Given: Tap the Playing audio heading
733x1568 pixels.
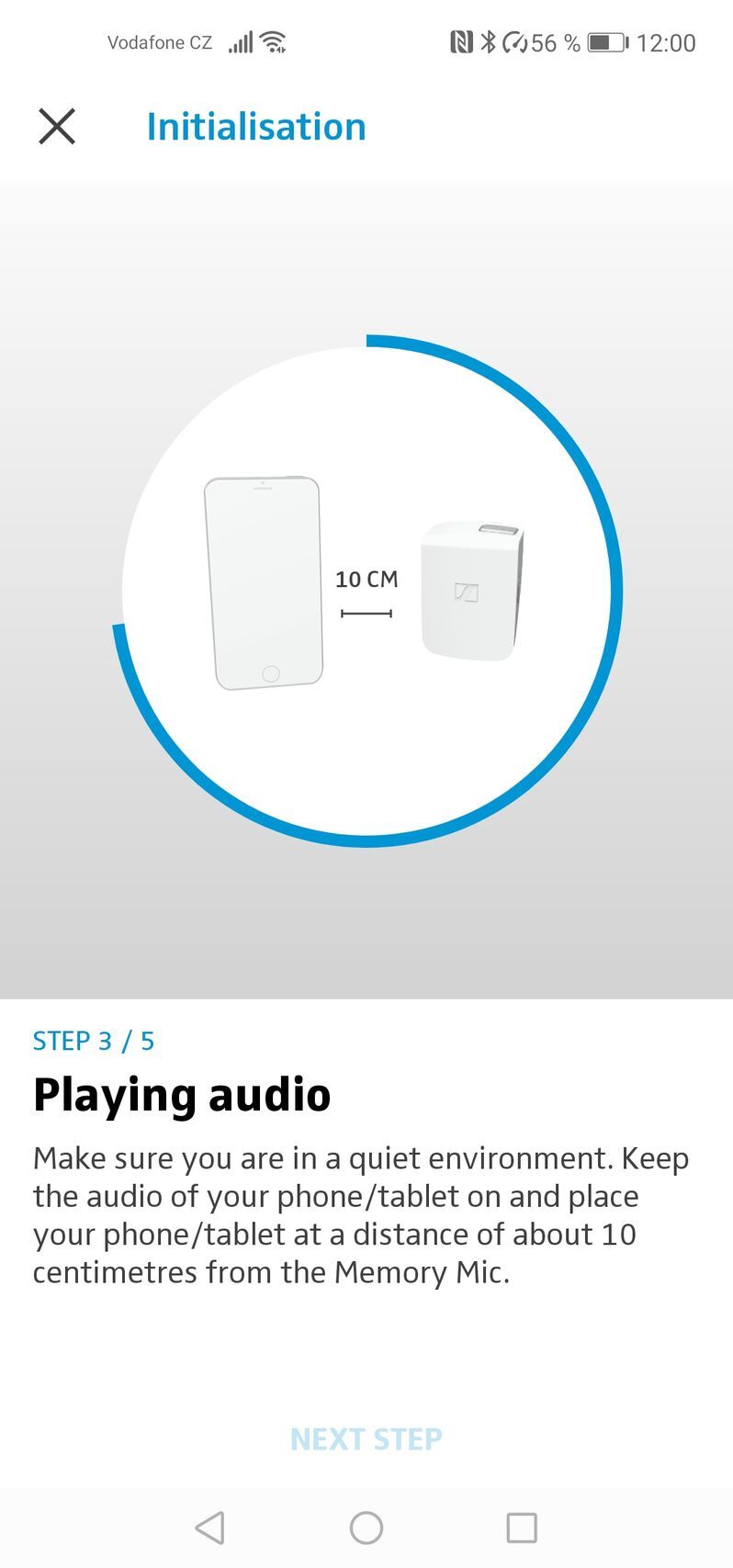Looking at the screenshot, I should coord(181,1094).
